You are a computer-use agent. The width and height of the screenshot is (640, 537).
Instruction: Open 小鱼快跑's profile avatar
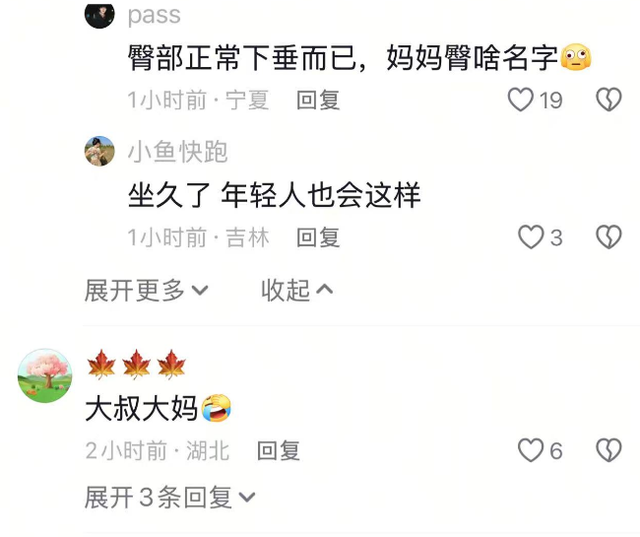(x=99, y=151)
